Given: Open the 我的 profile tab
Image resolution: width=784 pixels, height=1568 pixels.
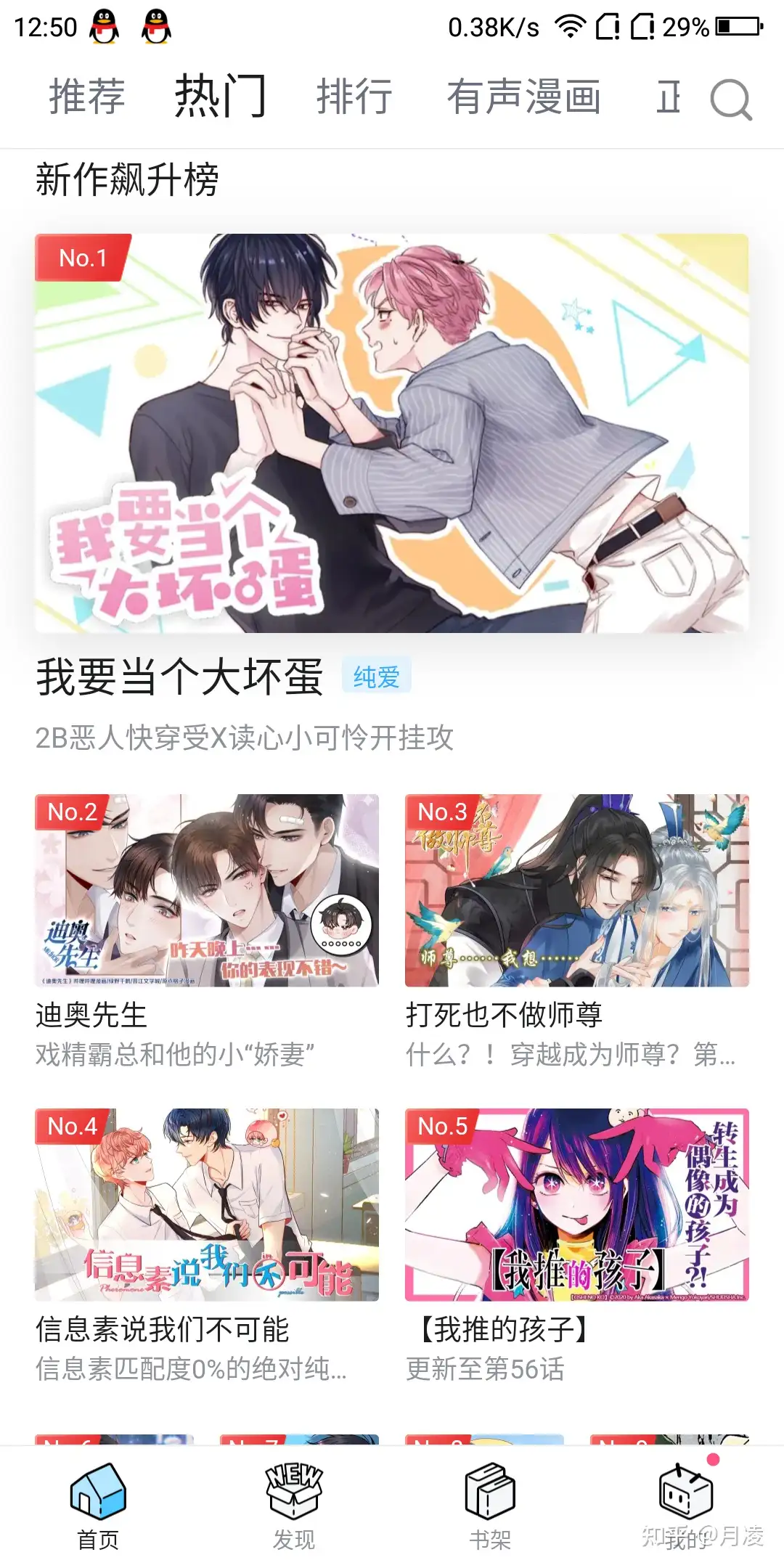Looking at the screenshot, I should pyautogui.click(x=686, y=1506).
